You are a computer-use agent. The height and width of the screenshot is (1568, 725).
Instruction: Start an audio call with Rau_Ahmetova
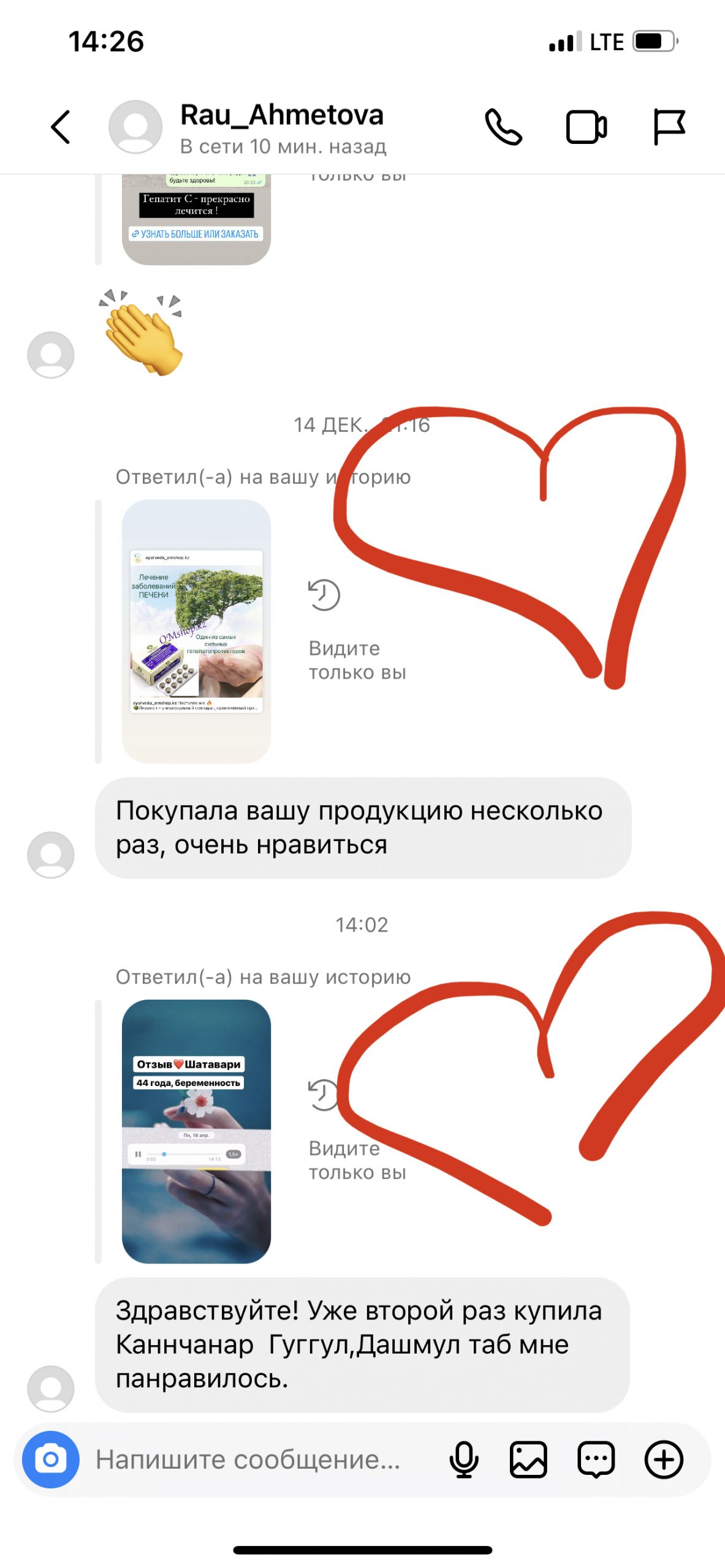pyautogui.click(x=503, y=127)
